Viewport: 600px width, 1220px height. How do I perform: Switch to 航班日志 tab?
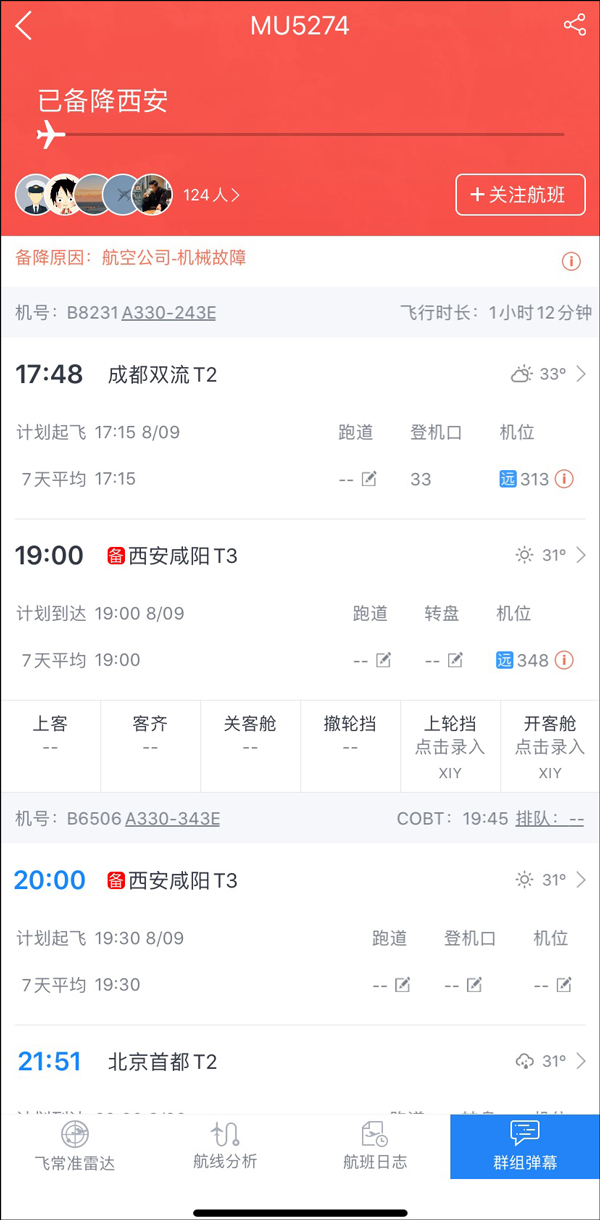(375, 1145)
